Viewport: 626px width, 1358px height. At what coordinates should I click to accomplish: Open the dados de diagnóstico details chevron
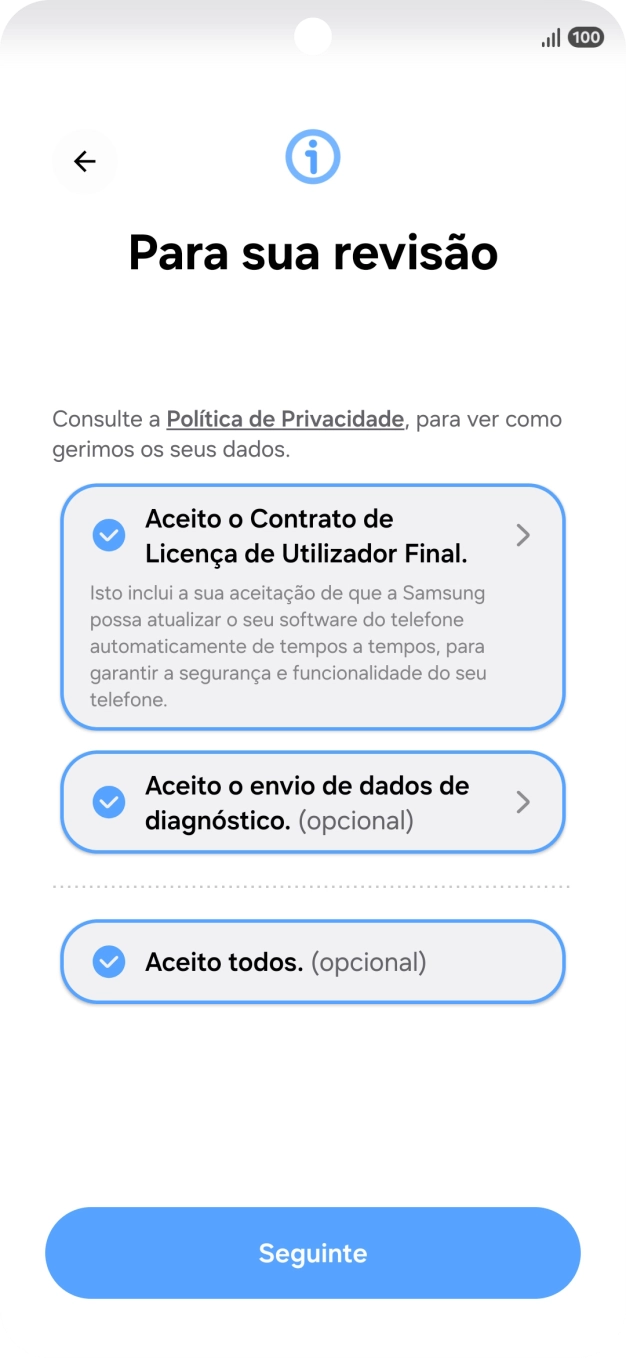pyautogui.click(x=523, y=802)
